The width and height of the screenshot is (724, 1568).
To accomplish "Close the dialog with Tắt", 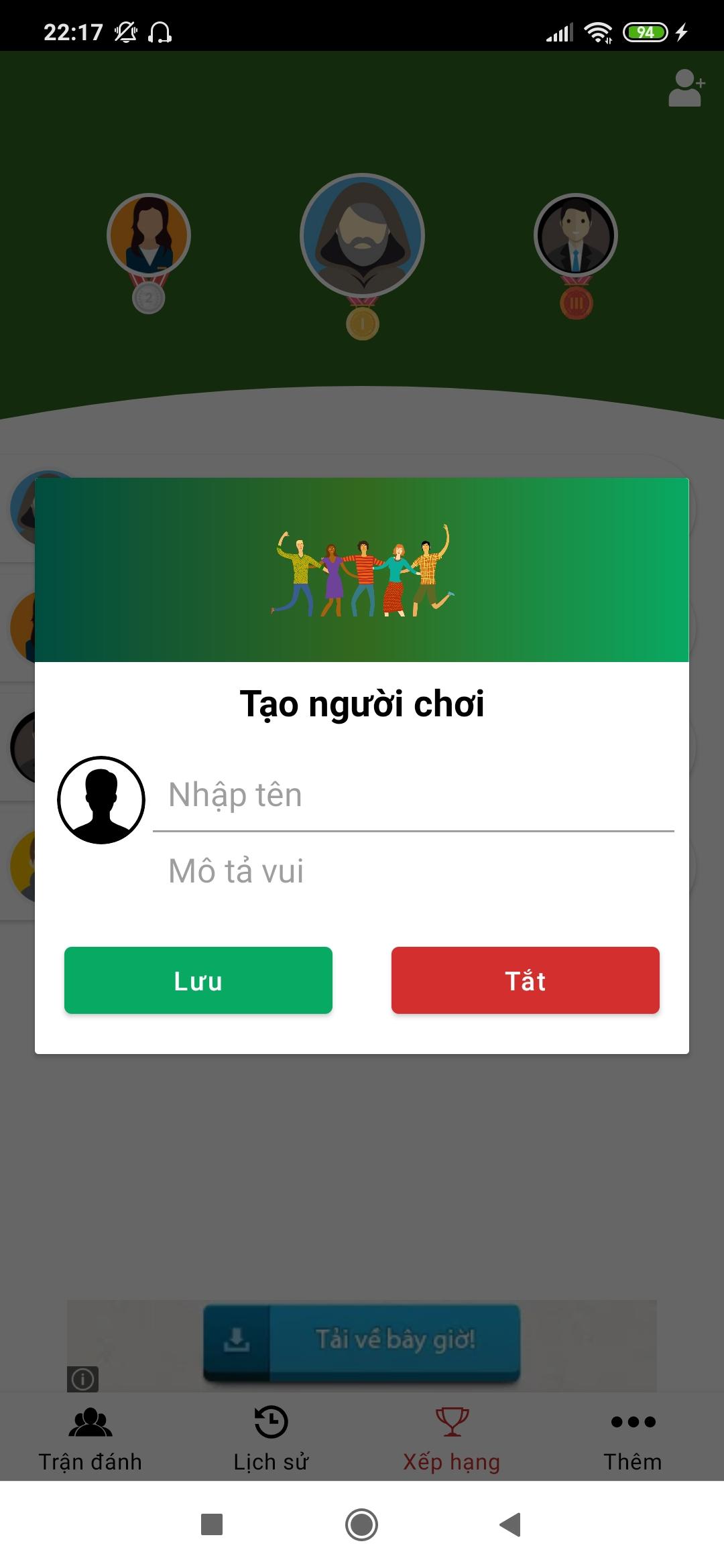I will click(526, 980).
